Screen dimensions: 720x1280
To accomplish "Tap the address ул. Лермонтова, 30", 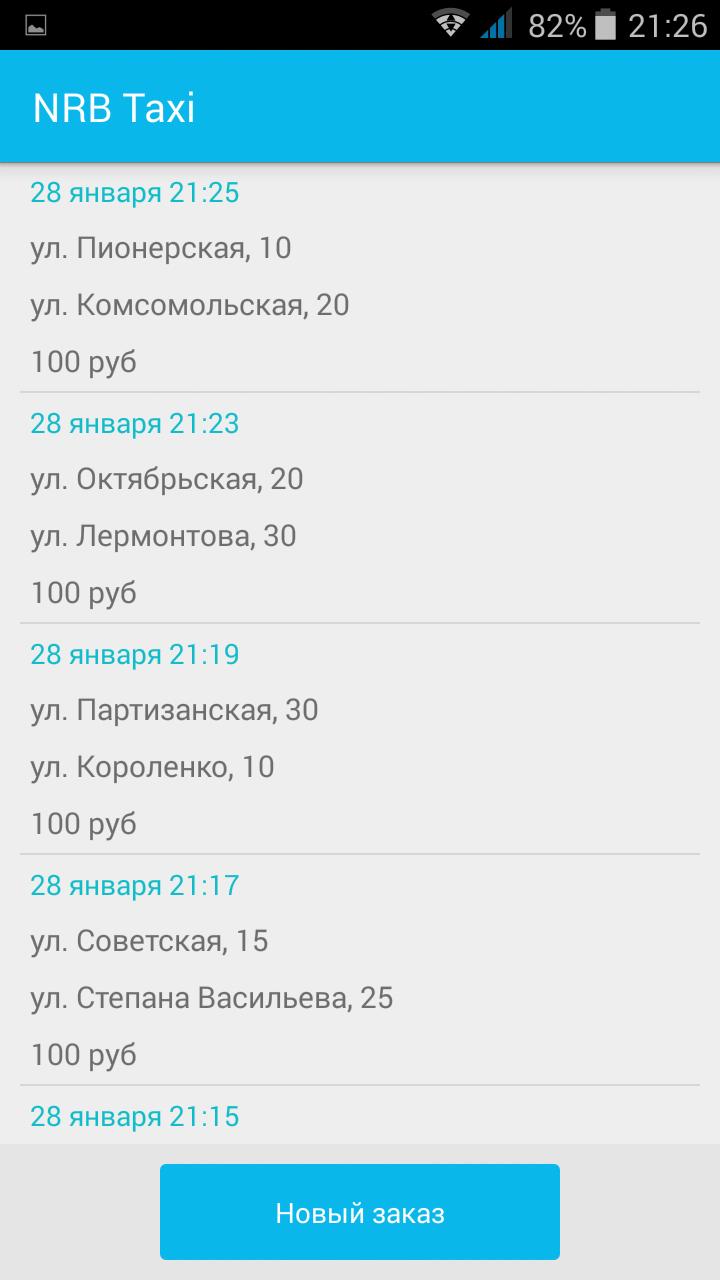I will tap(163, 536).
